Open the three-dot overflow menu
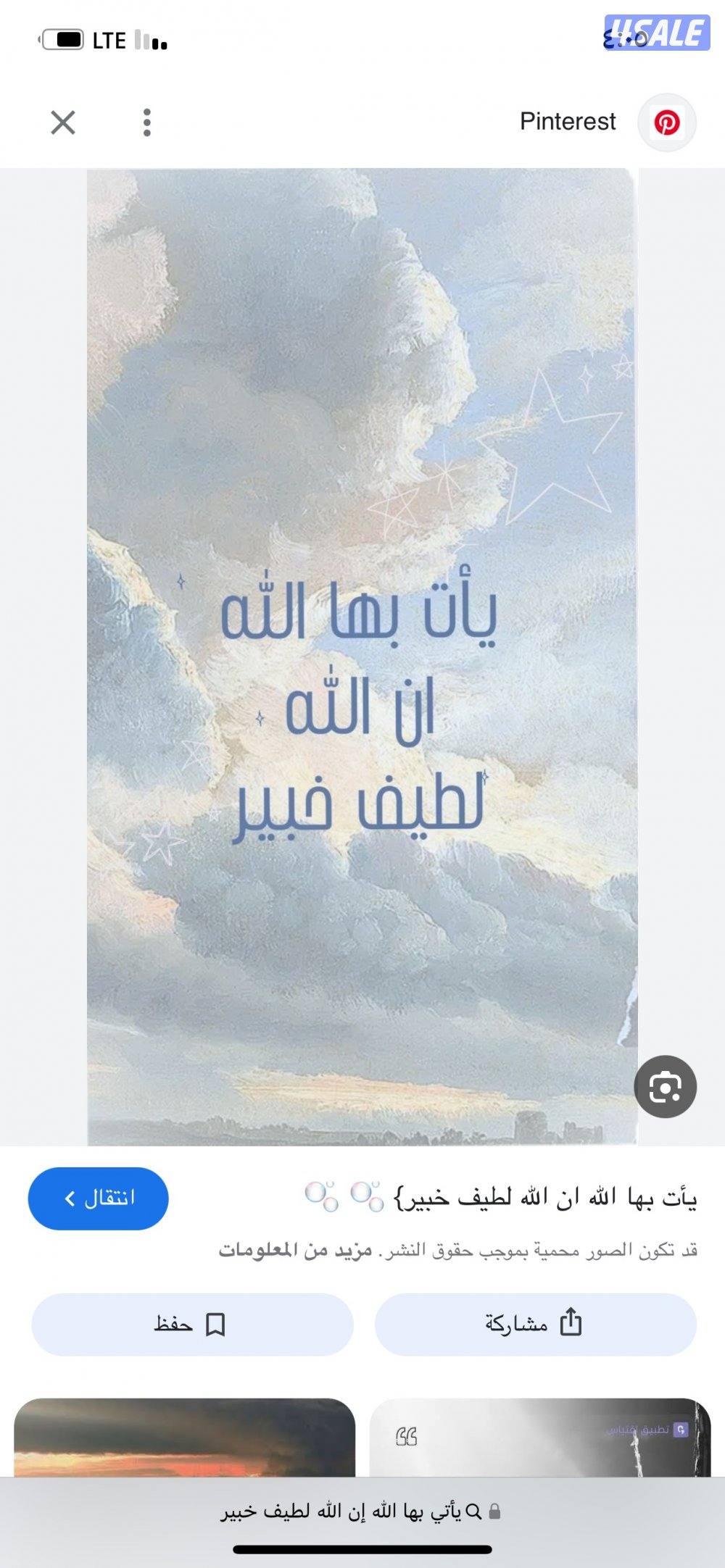The width and height of the screenshot is (725, 1568). coord(147,121)
